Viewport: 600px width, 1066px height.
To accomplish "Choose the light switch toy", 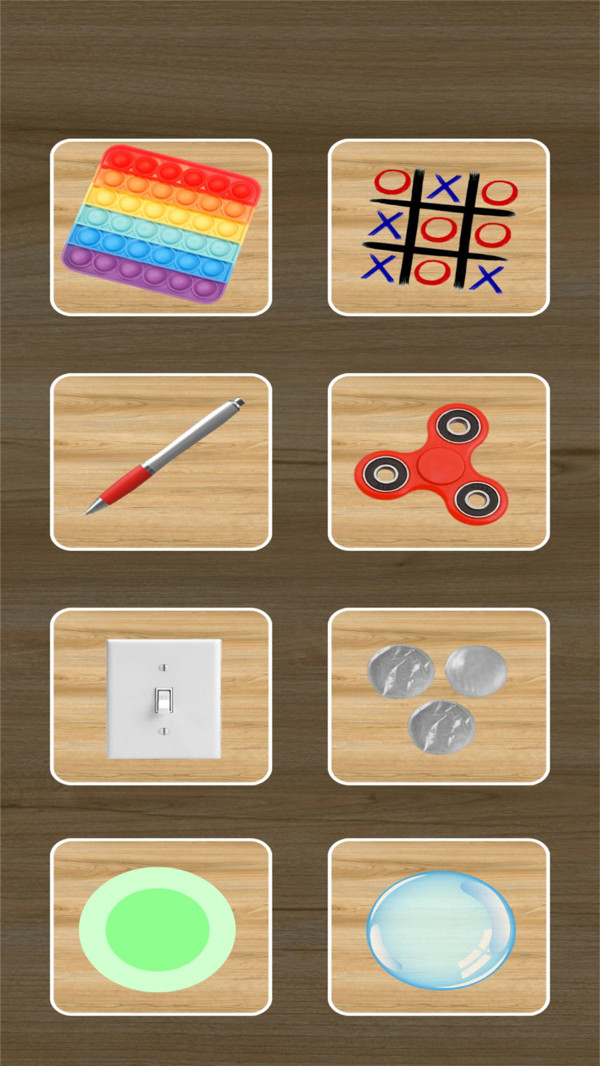I will (x=161, y=696).
